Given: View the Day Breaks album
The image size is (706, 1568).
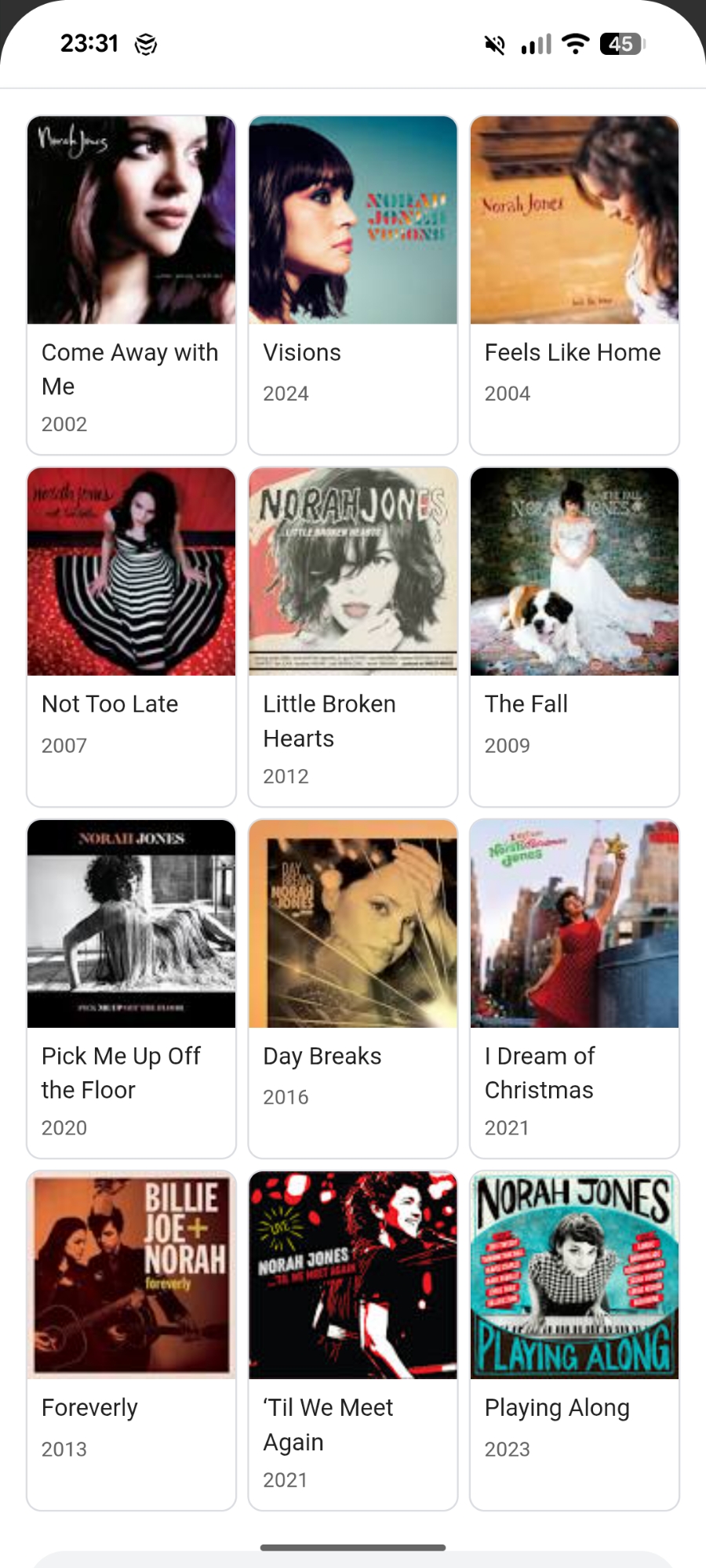Looking at the screenshot, I should click(352, 988).
